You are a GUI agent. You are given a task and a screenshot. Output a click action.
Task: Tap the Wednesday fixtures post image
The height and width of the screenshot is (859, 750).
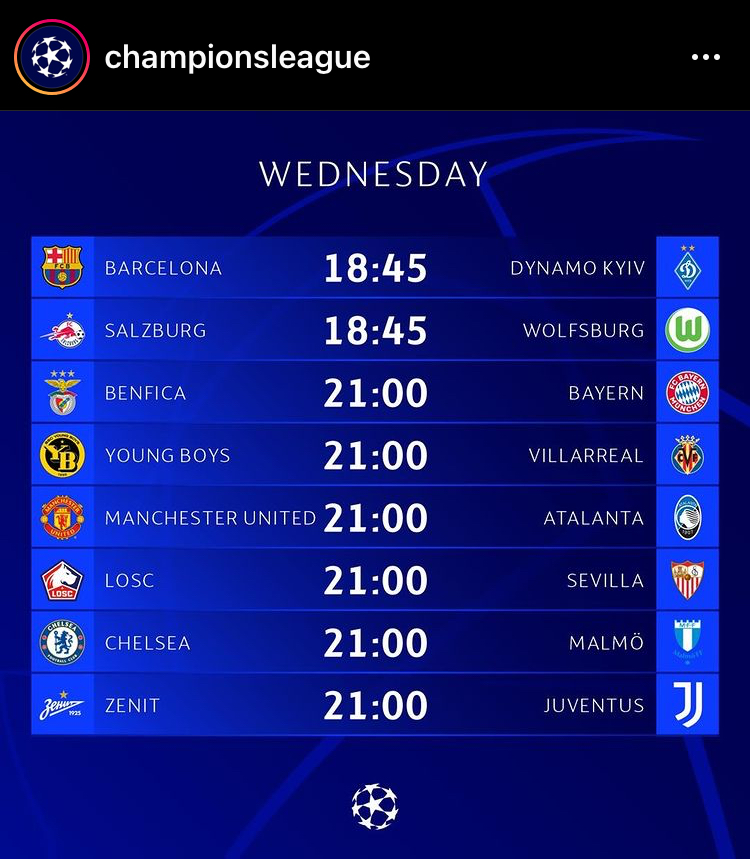(x=375, y=485)
